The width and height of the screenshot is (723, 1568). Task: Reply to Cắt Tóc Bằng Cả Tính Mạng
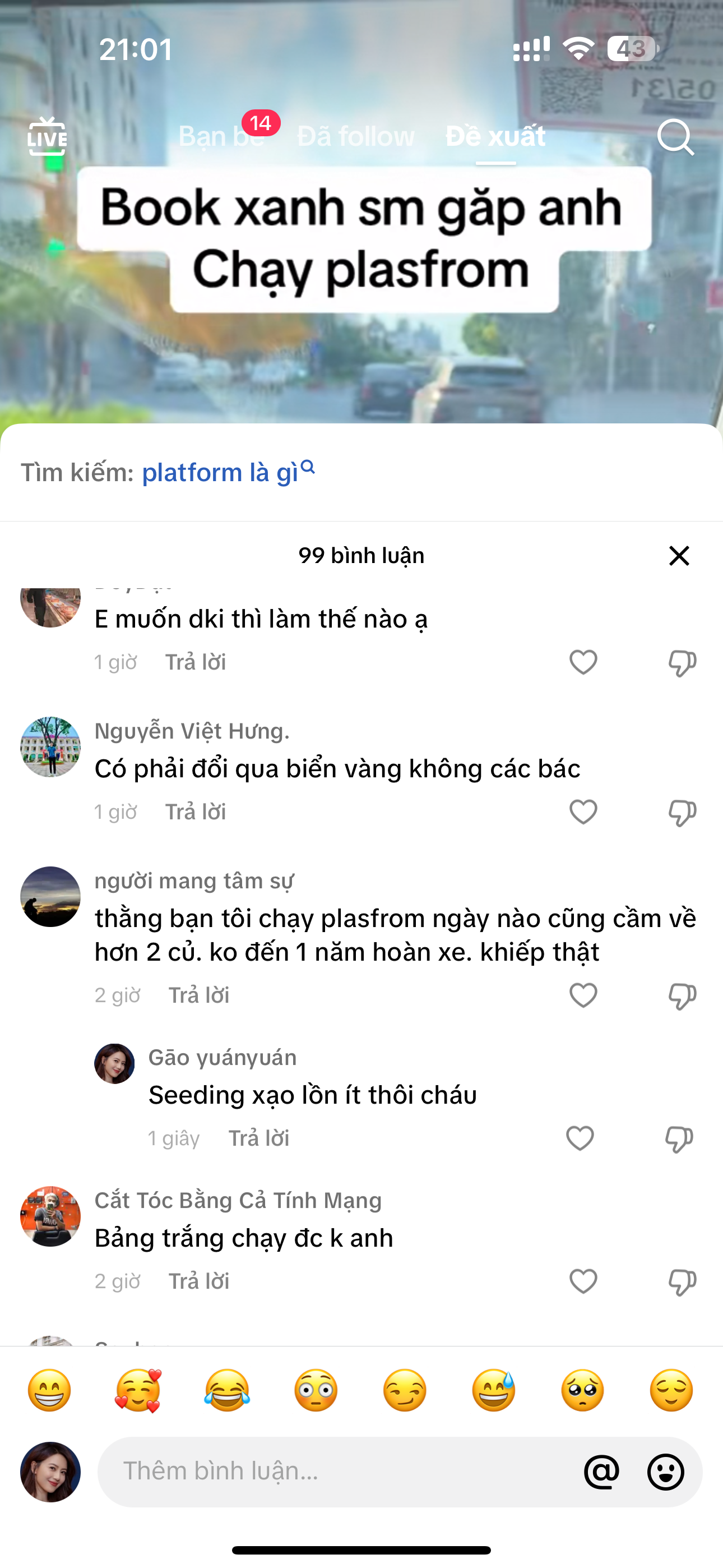[x=198, y=1281]
